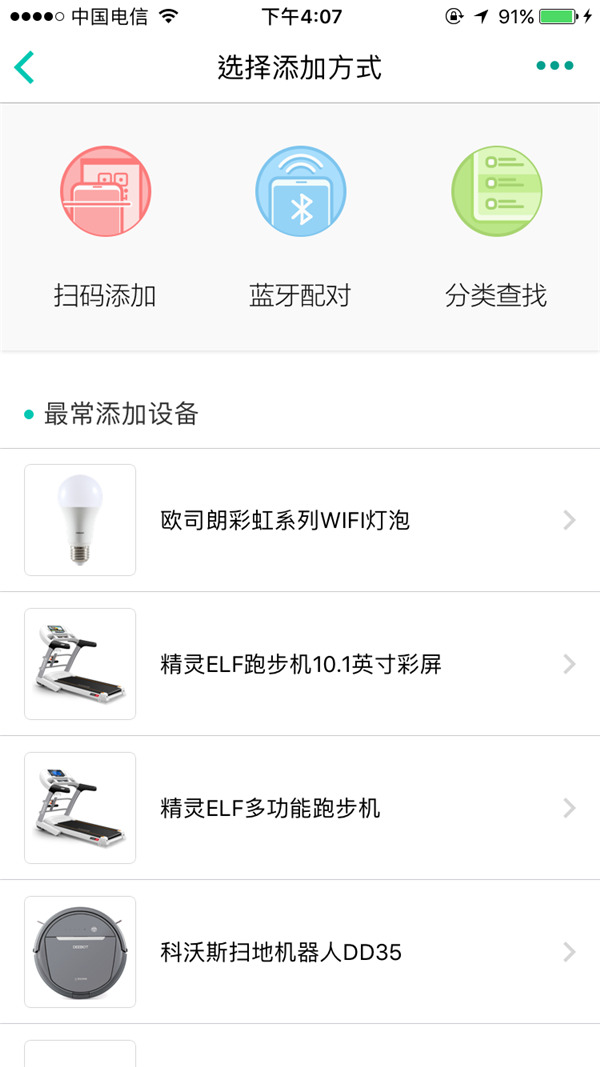Open 分类查找 category search
The height and width of the screenshot is (1067, 600).
496,225
